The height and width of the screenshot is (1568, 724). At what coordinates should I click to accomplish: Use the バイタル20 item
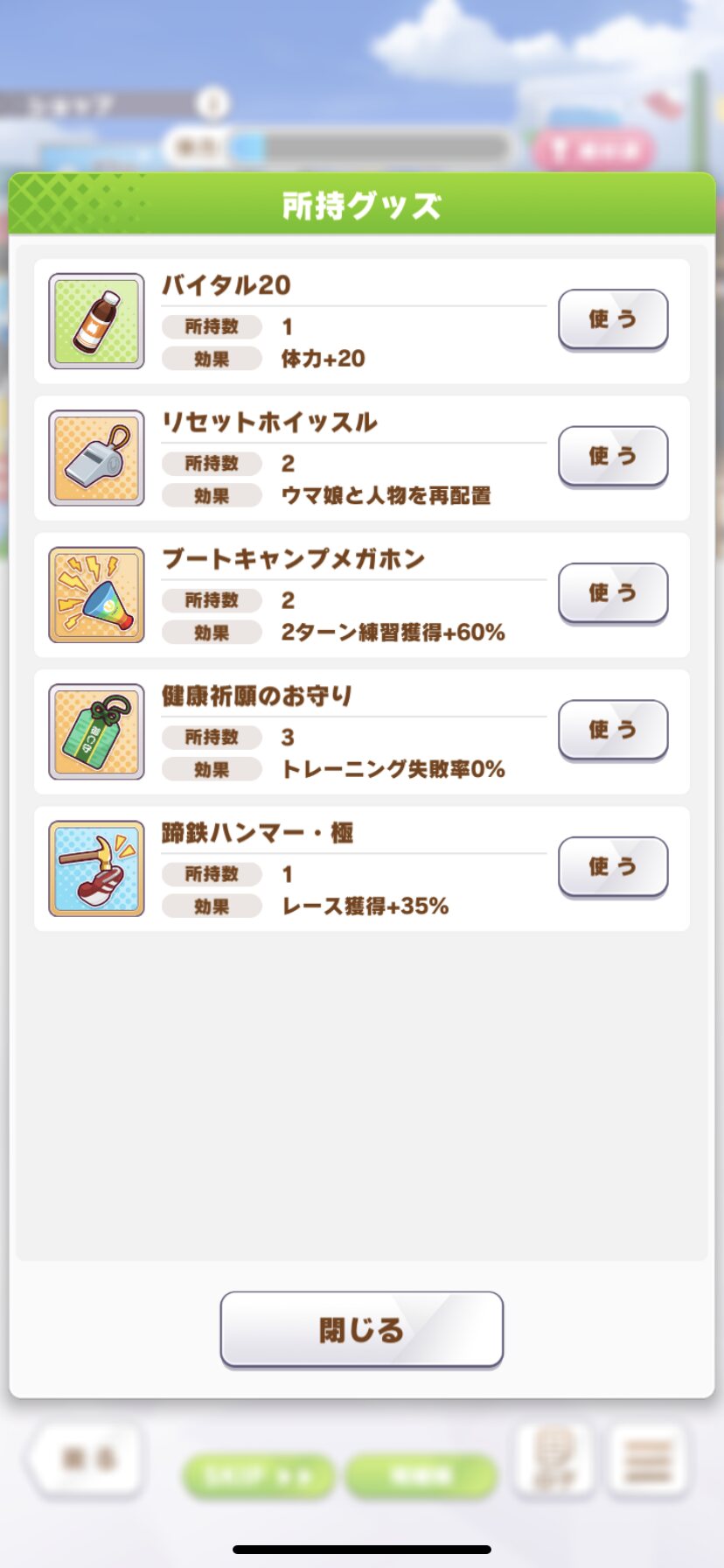coord(613,319)
